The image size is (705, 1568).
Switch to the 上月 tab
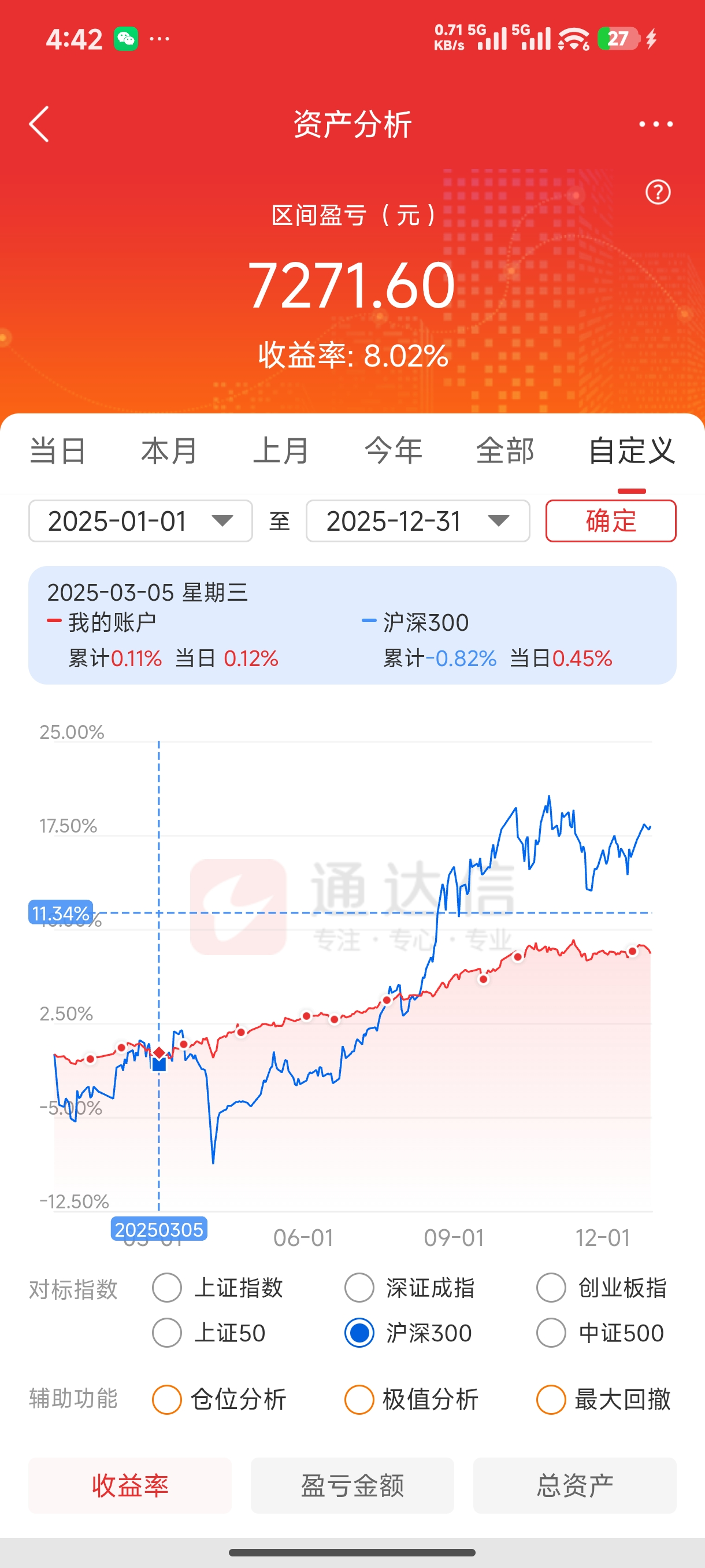coord(281,451)
